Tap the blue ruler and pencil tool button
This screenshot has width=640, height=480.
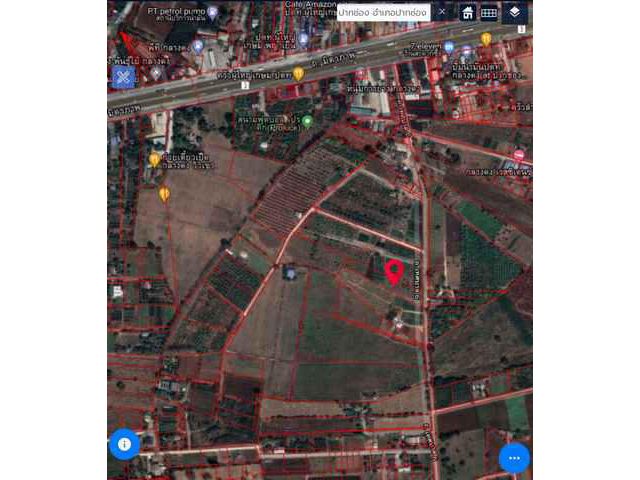coord(123,76)
